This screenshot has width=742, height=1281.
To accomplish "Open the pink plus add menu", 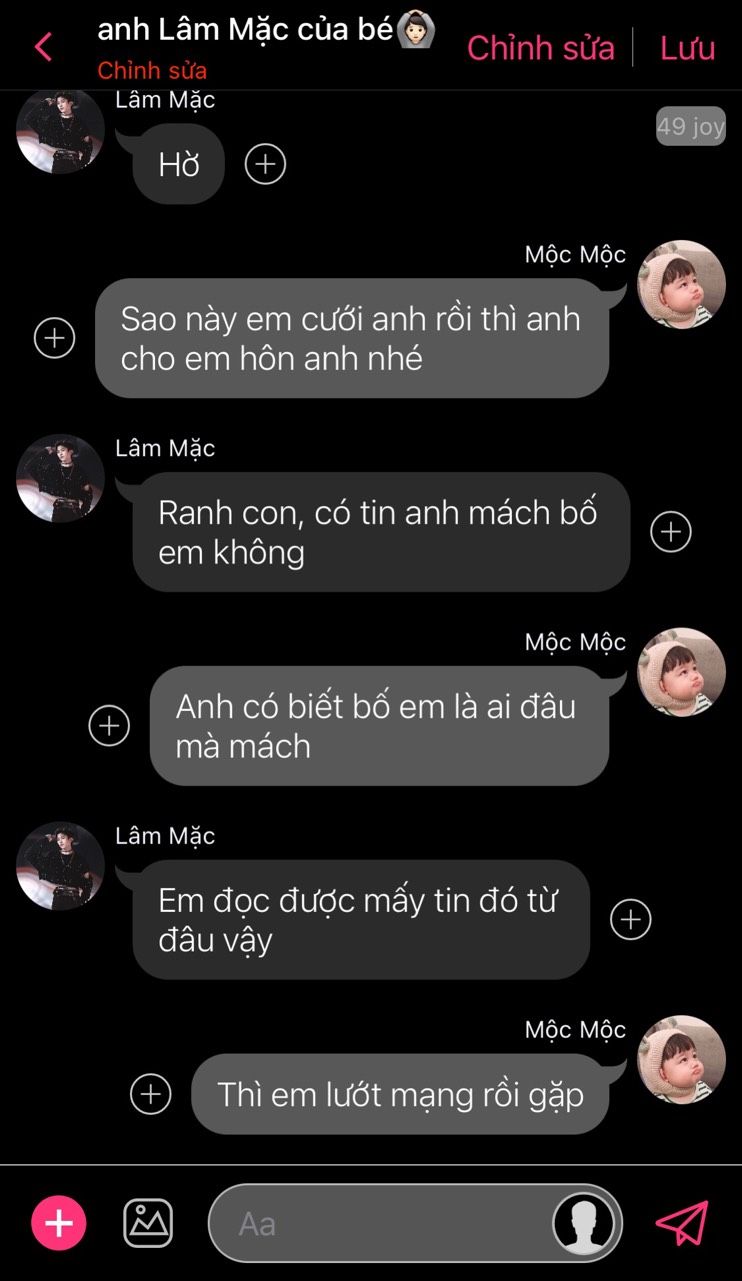I will tap(59, 1223).
